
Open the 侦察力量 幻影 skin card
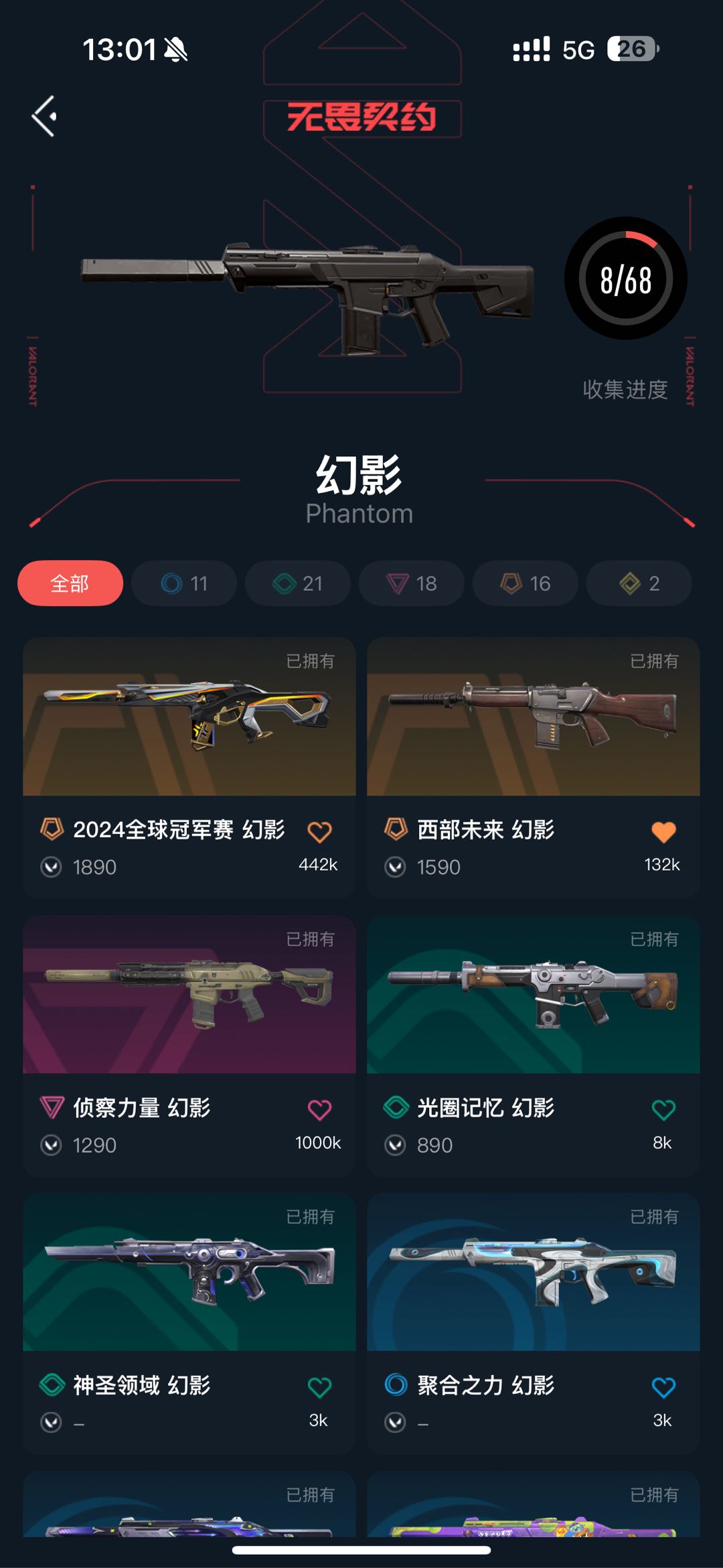pyautogui.click(x=189, y=995)
